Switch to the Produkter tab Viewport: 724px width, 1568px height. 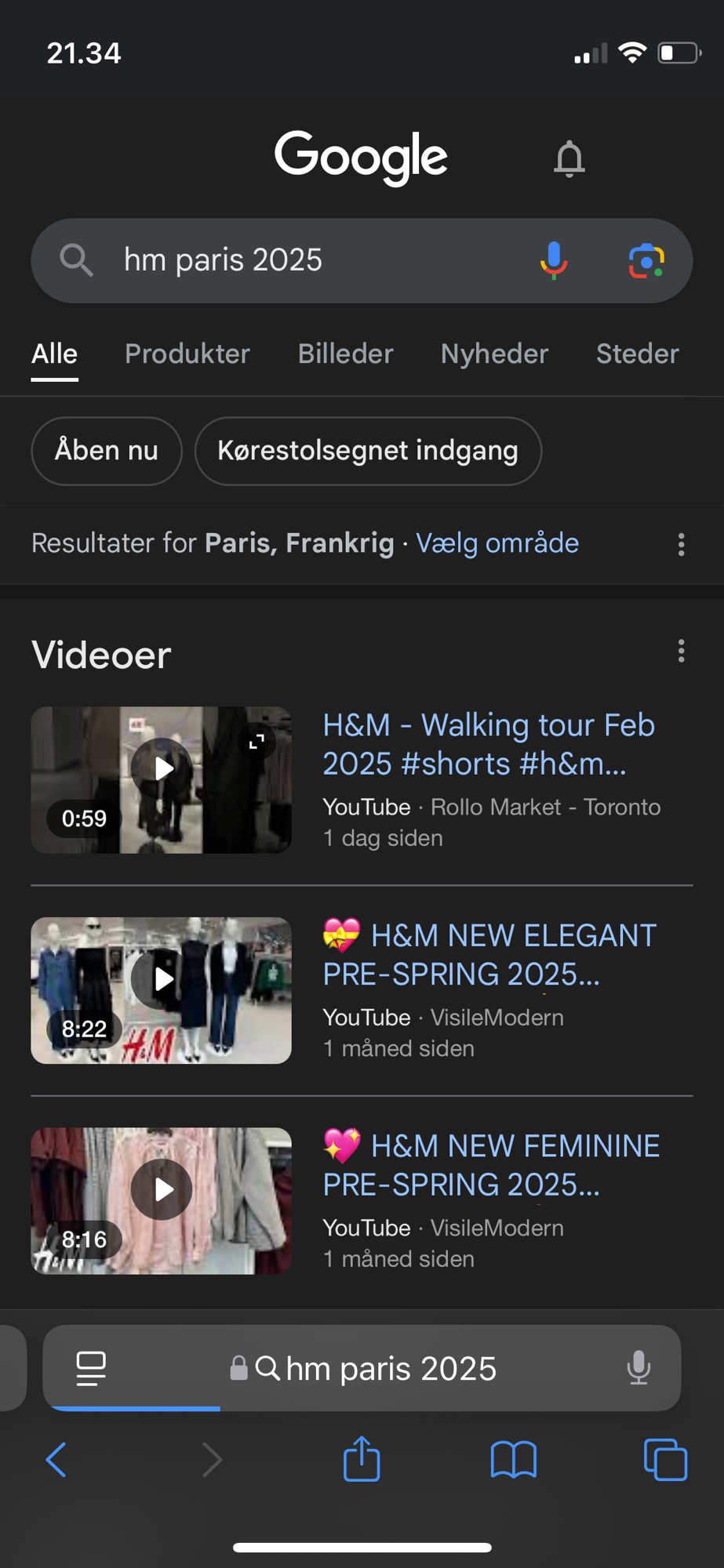click(x=187, y=354)
